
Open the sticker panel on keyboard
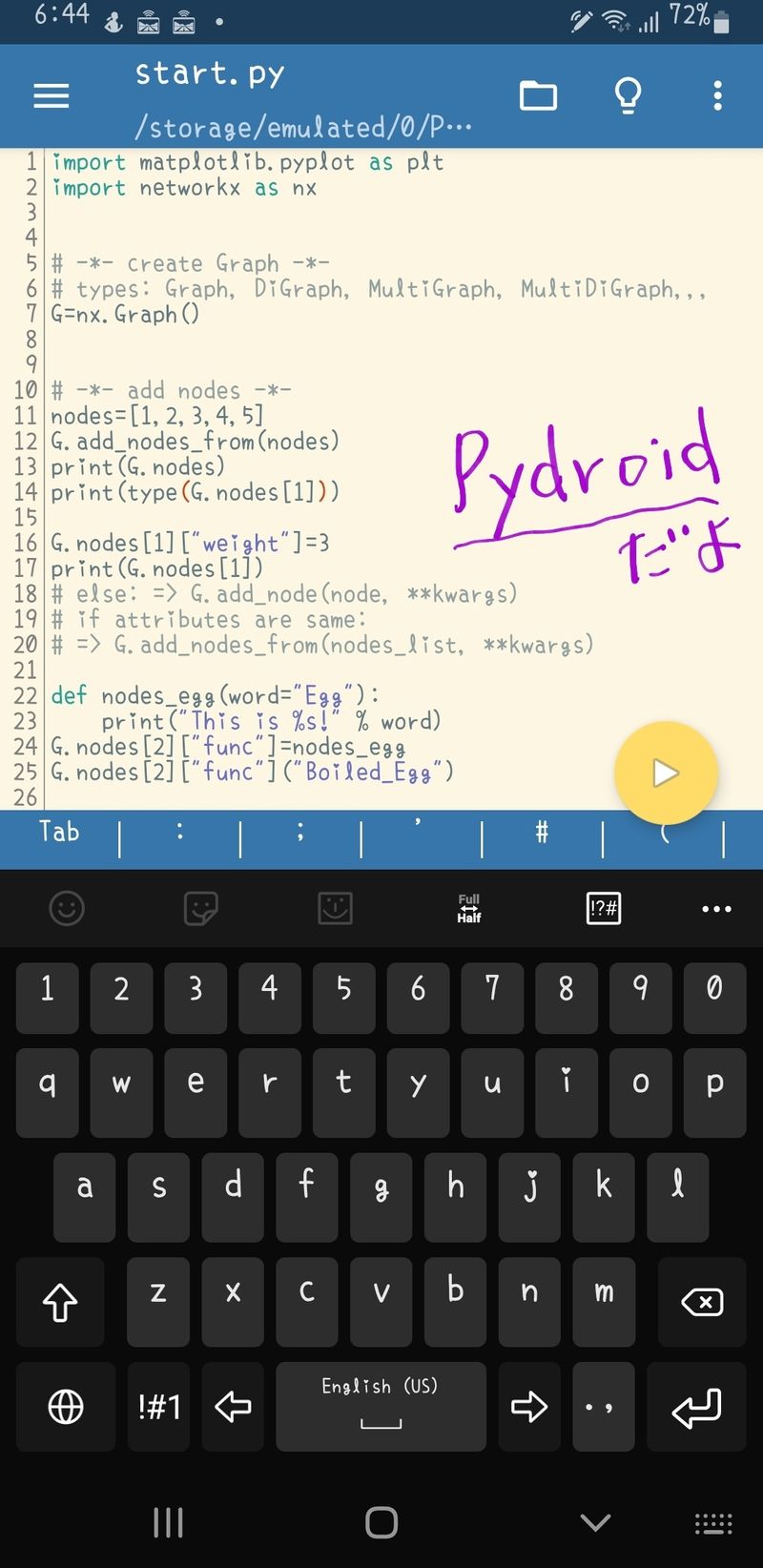click(x=201, y=909)
